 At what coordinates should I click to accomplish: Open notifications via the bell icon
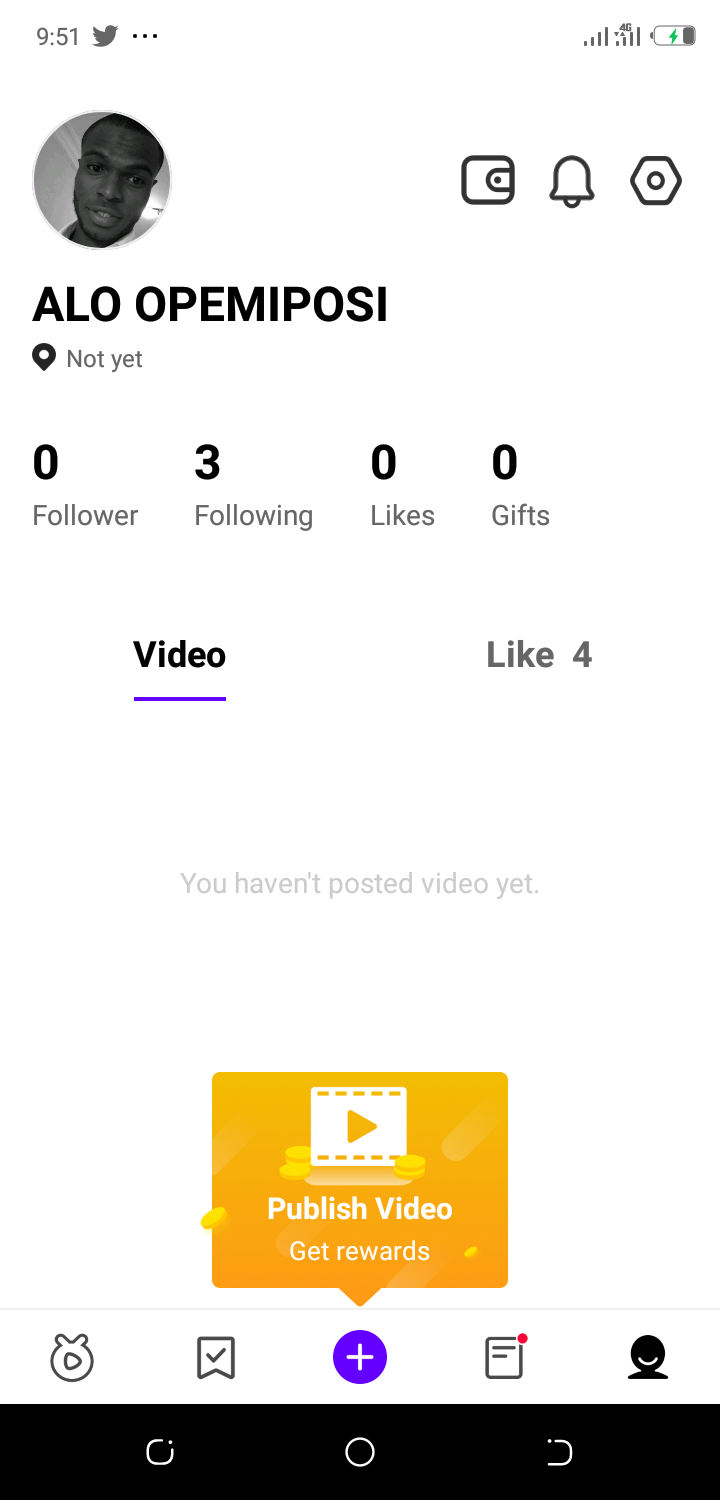point(571,181)
